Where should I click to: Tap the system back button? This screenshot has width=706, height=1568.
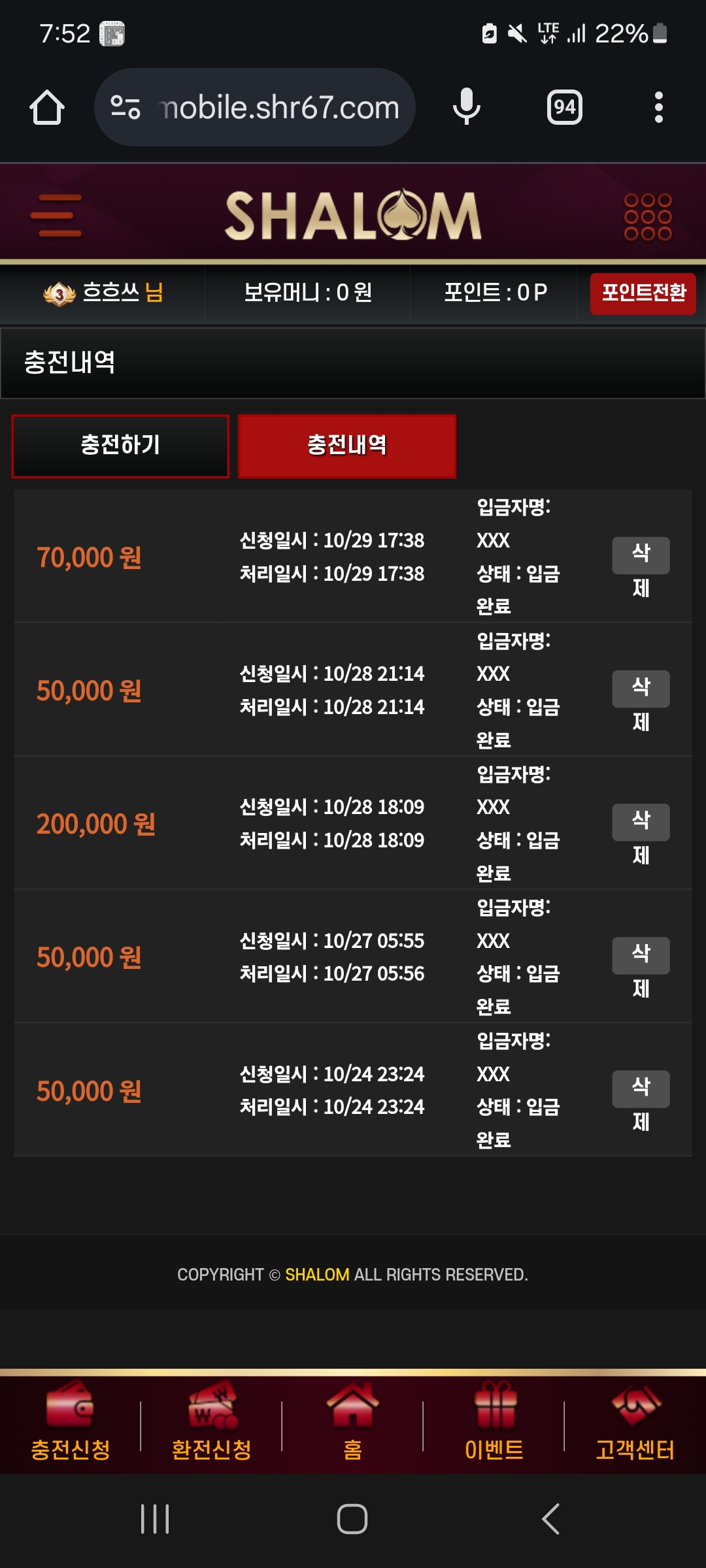(550, 1519)
